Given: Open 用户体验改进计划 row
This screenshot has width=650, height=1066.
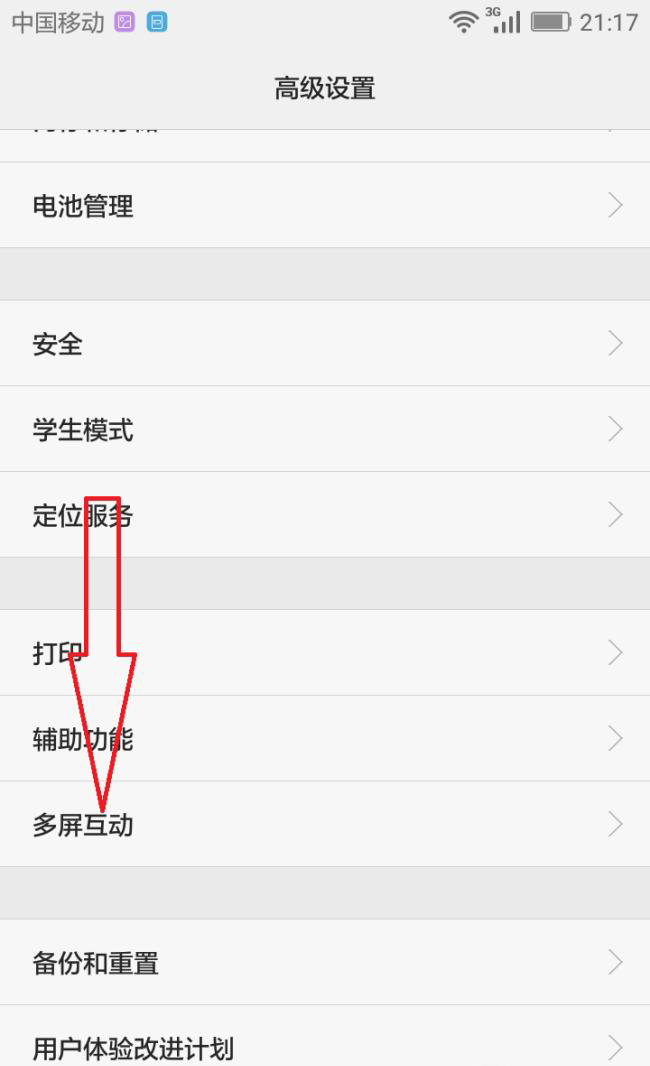Looking at the screenshot, I should pyautogui.click(x=325, y=1036).
